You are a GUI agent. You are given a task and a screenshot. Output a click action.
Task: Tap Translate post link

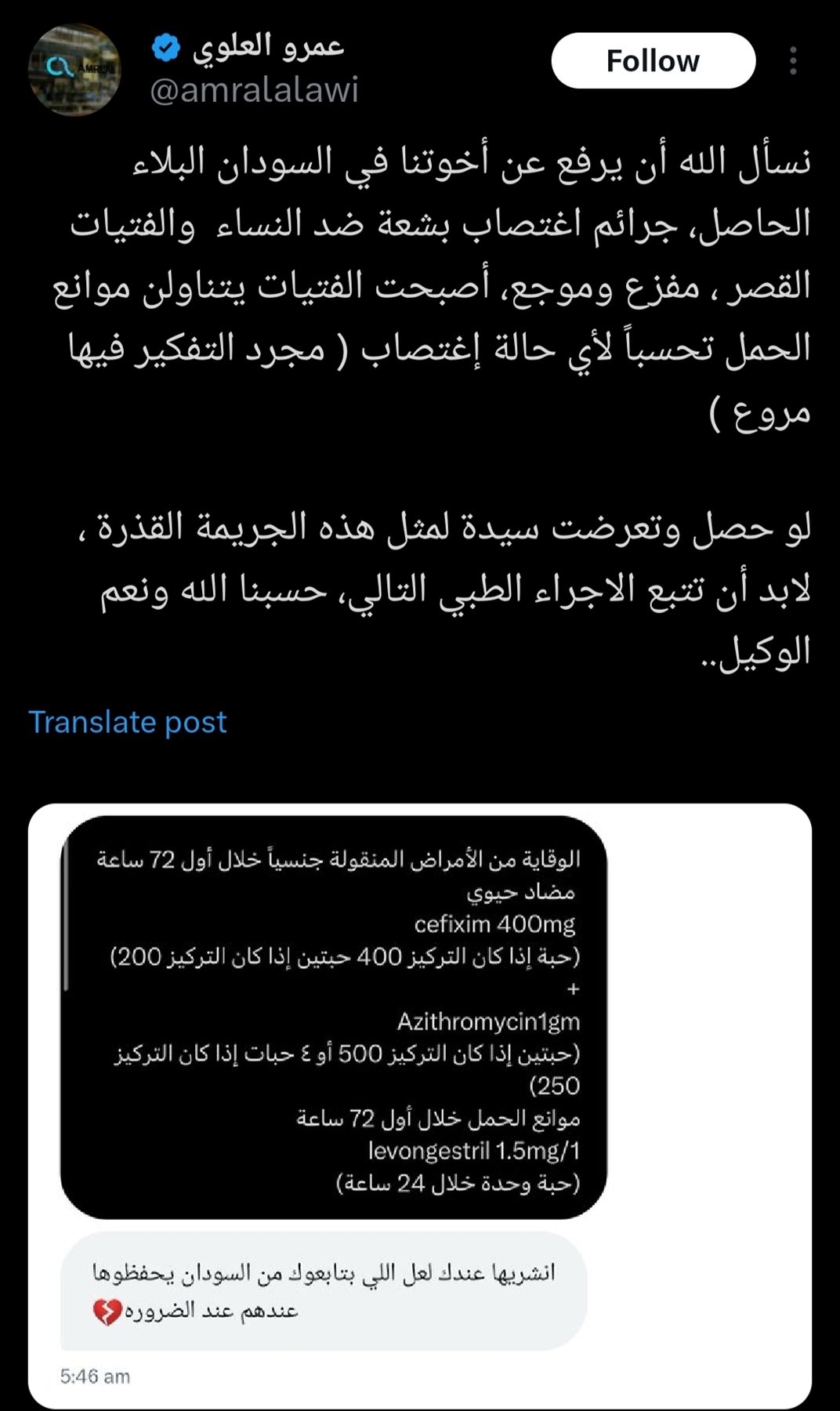tap(128, 722)
